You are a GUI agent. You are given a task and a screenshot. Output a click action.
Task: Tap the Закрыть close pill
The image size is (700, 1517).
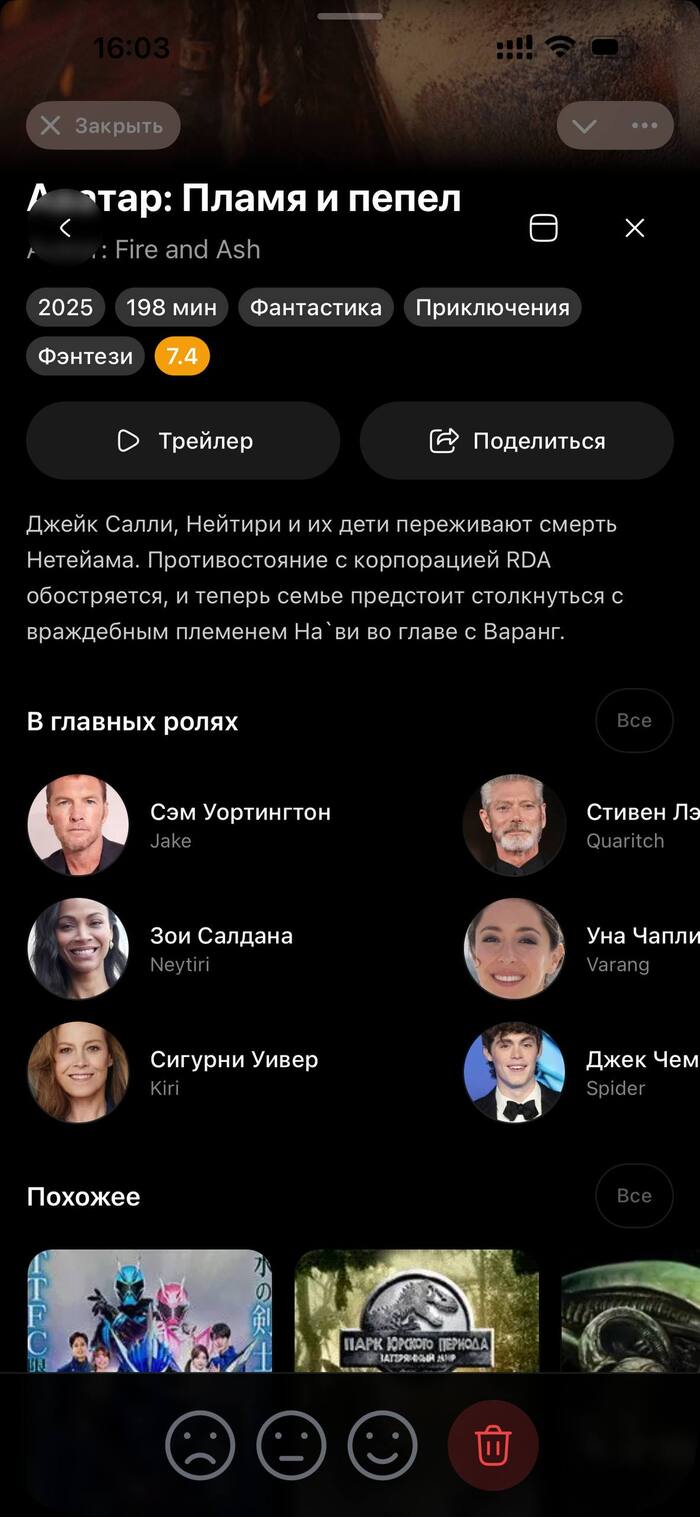(x=103, y=126)
